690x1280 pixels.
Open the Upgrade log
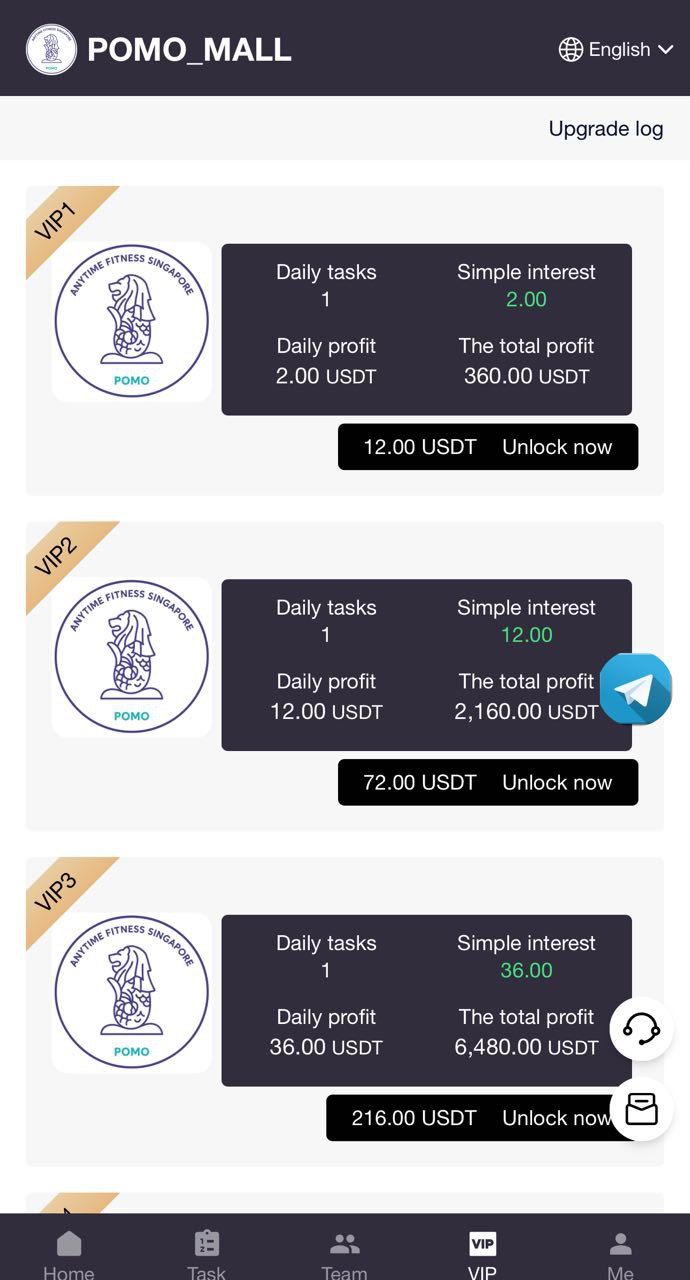click(605, 129)
